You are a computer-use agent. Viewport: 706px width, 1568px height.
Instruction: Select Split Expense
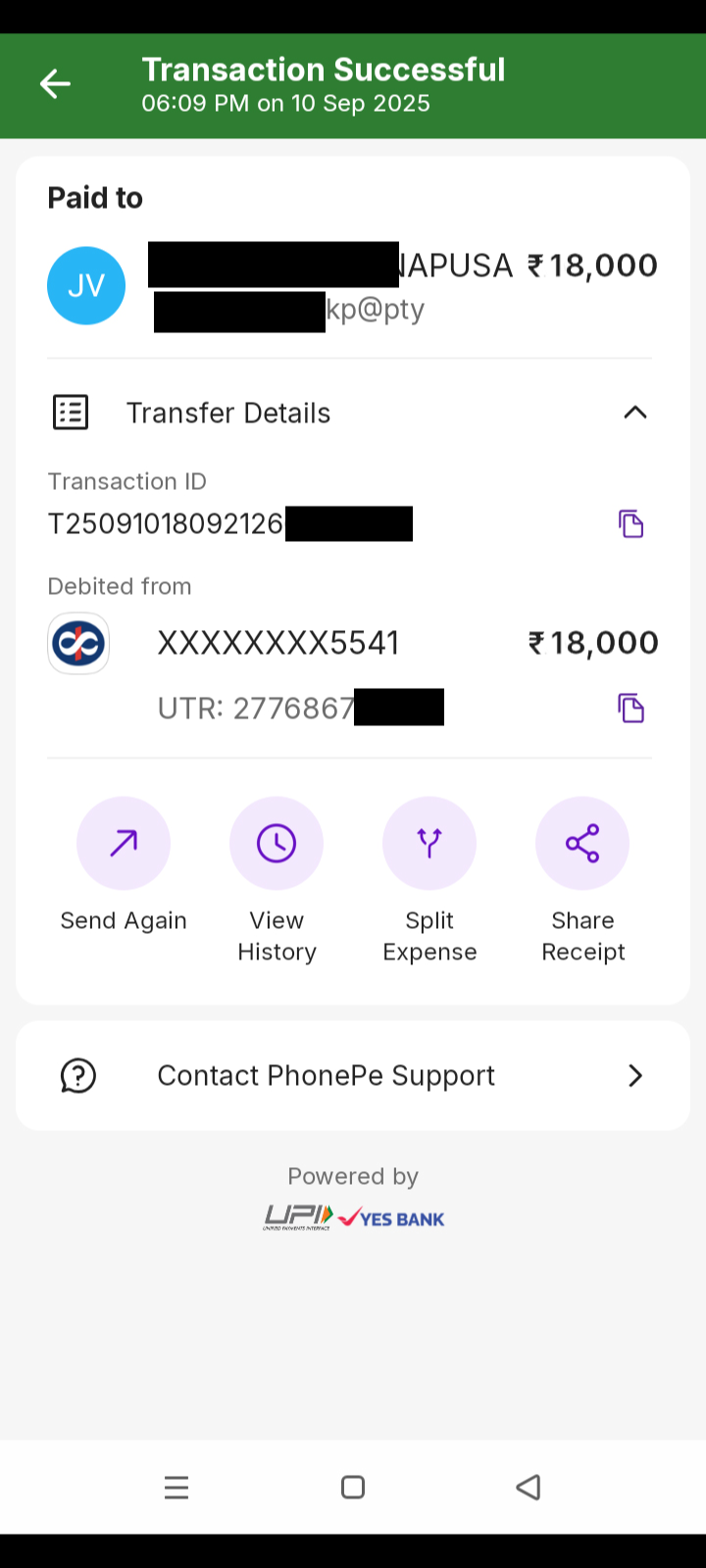tap(429, 844)
